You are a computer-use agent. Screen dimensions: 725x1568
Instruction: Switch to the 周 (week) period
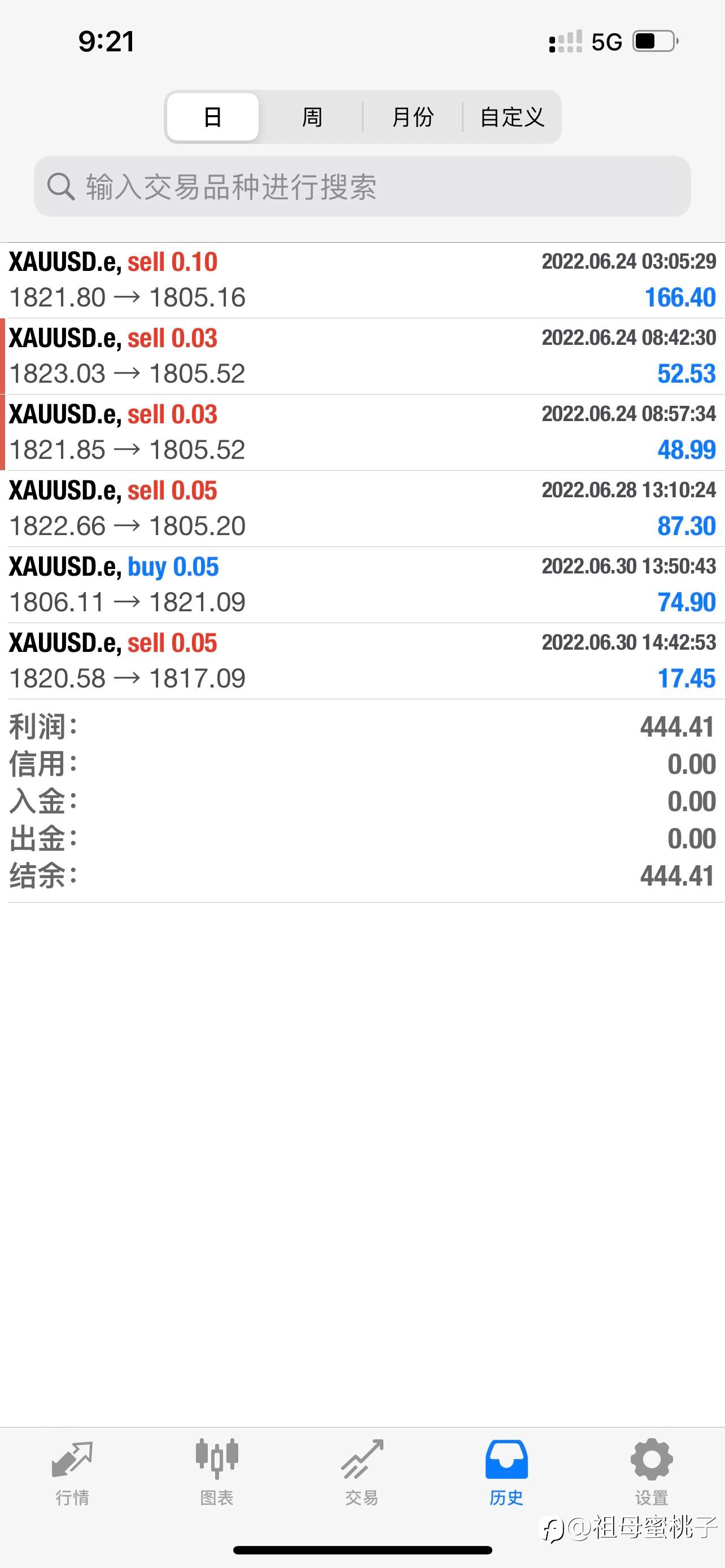[312, 117]
